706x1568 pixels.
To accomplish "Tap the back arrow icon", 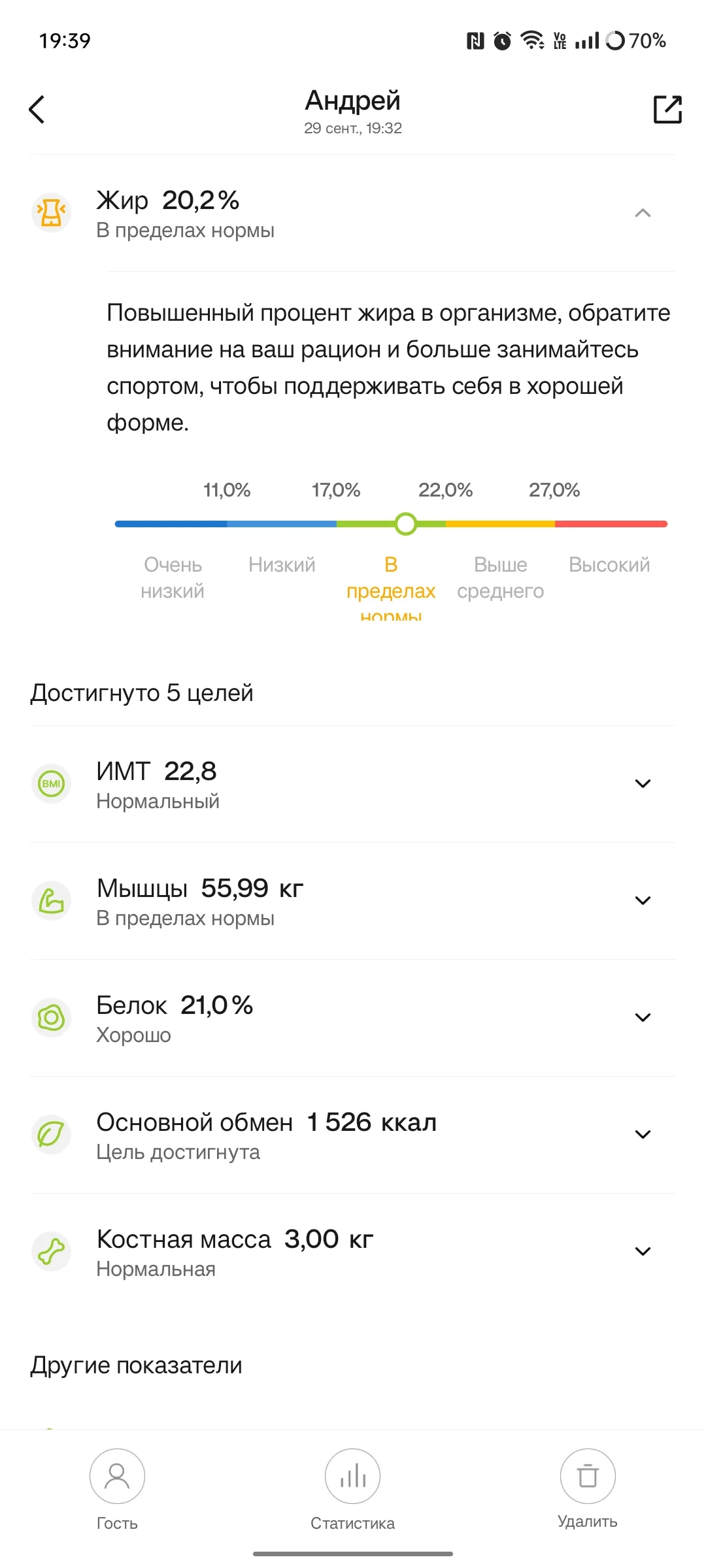I will pos(37,108).
